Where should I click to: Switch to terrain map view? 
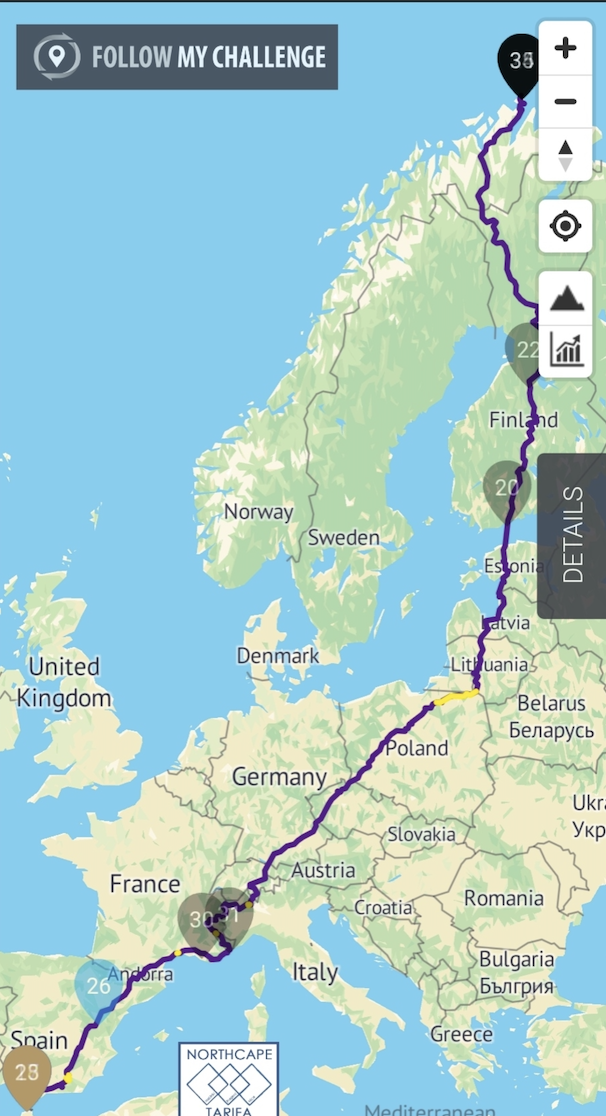565,298
